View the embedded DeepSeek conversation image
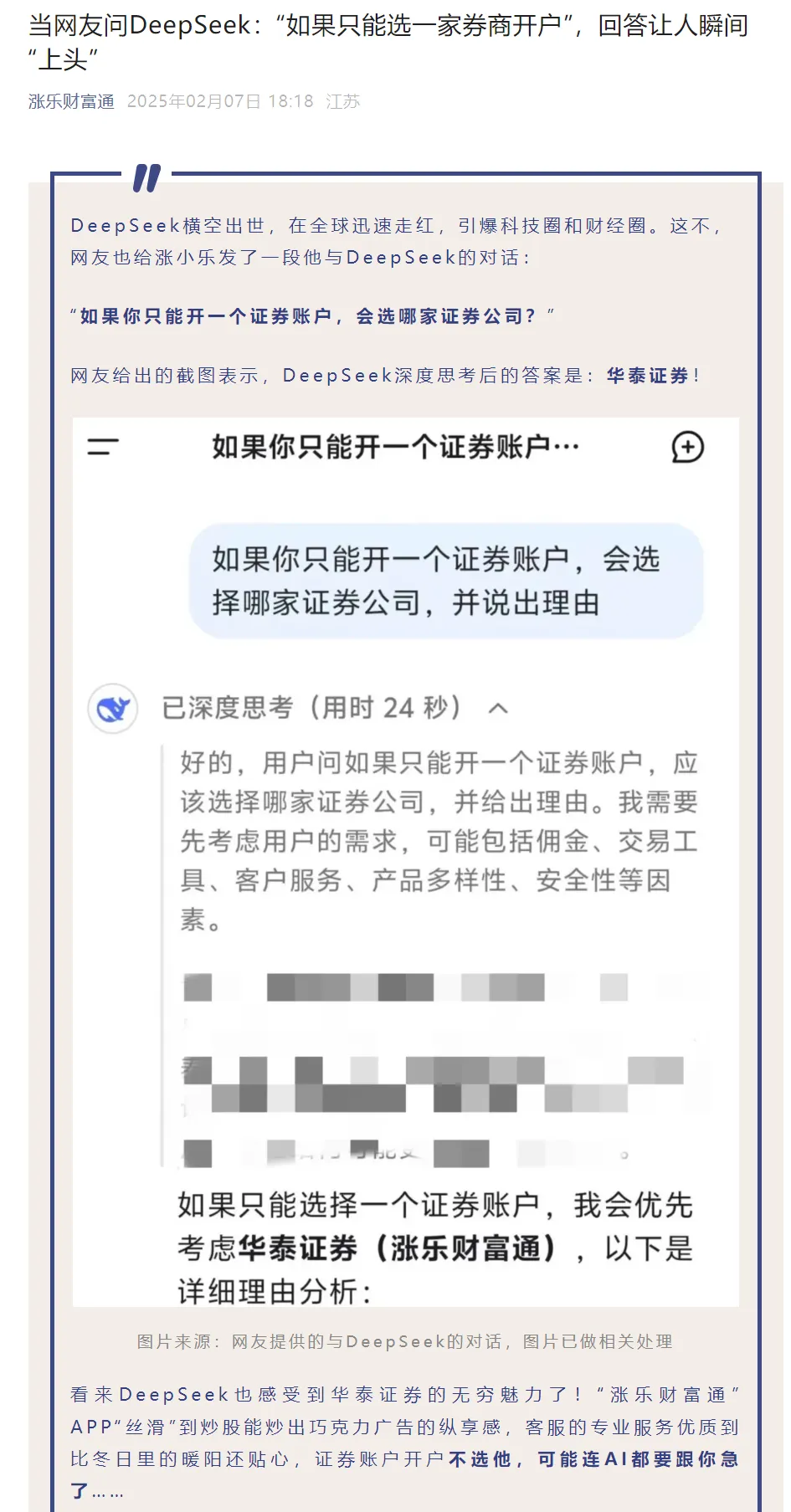 (406, 862)
